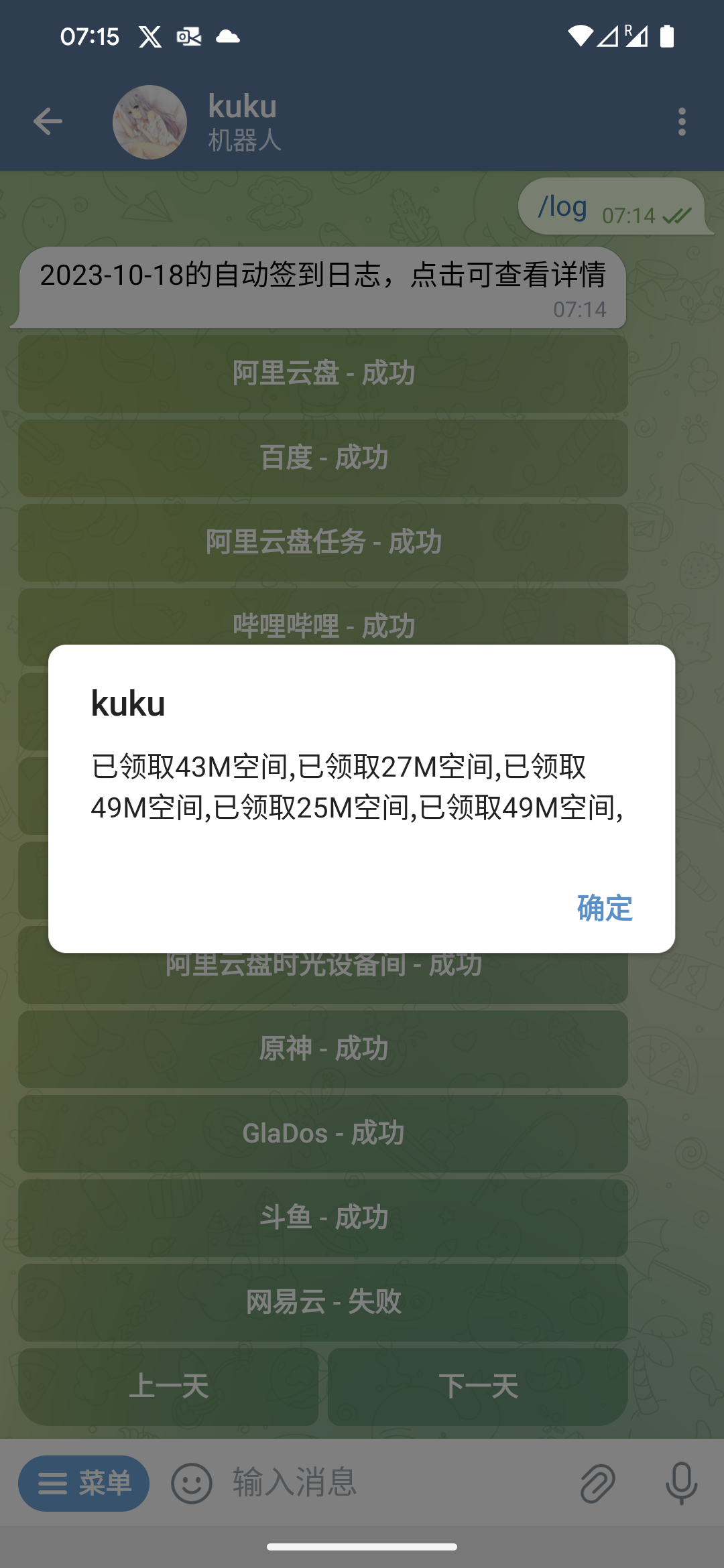This screenshot has height=1568, width=724.
Task: Open the GlaDos - 成功 log
Action: tap(323, 1133)
